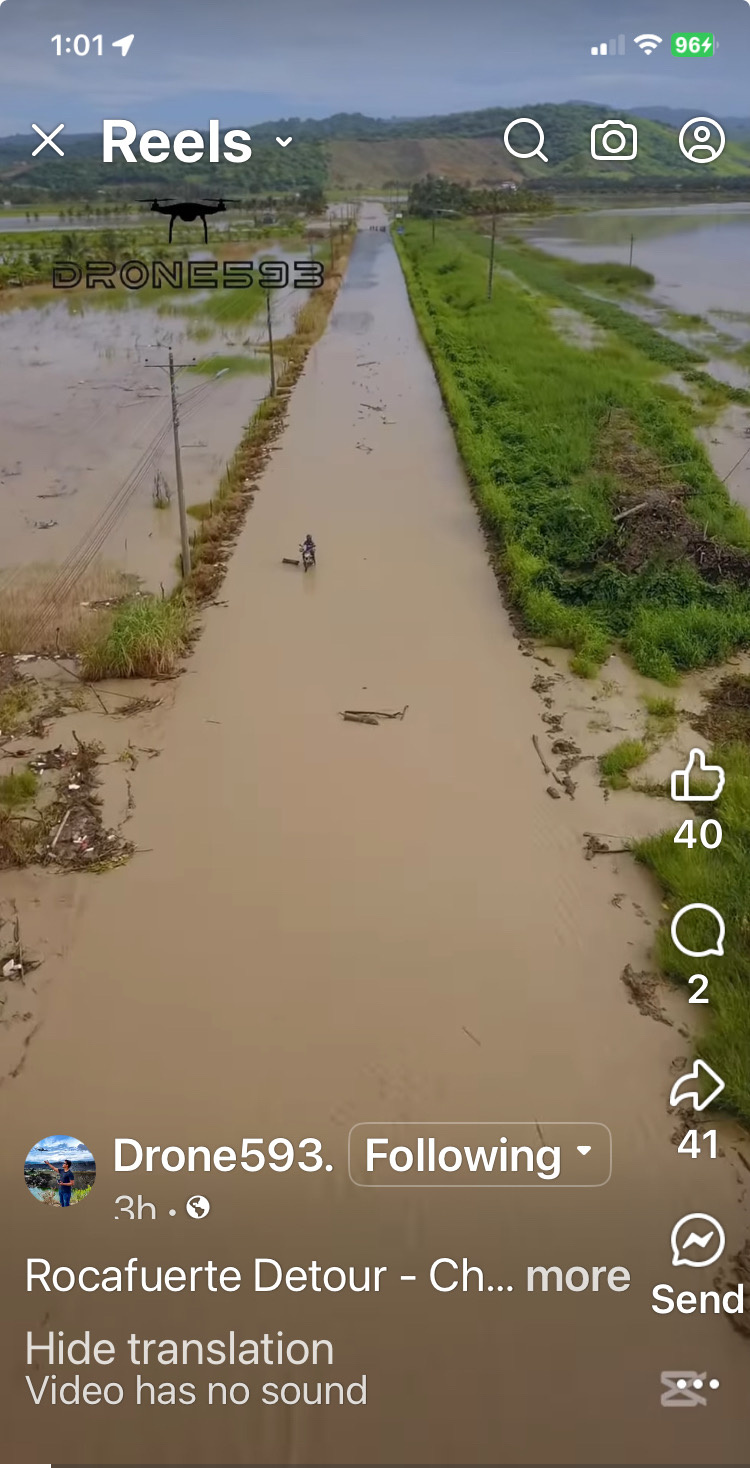Open the more options menu at bottom right
The height and width of the screenshot is (1468, 750).
coord(690,1388)
